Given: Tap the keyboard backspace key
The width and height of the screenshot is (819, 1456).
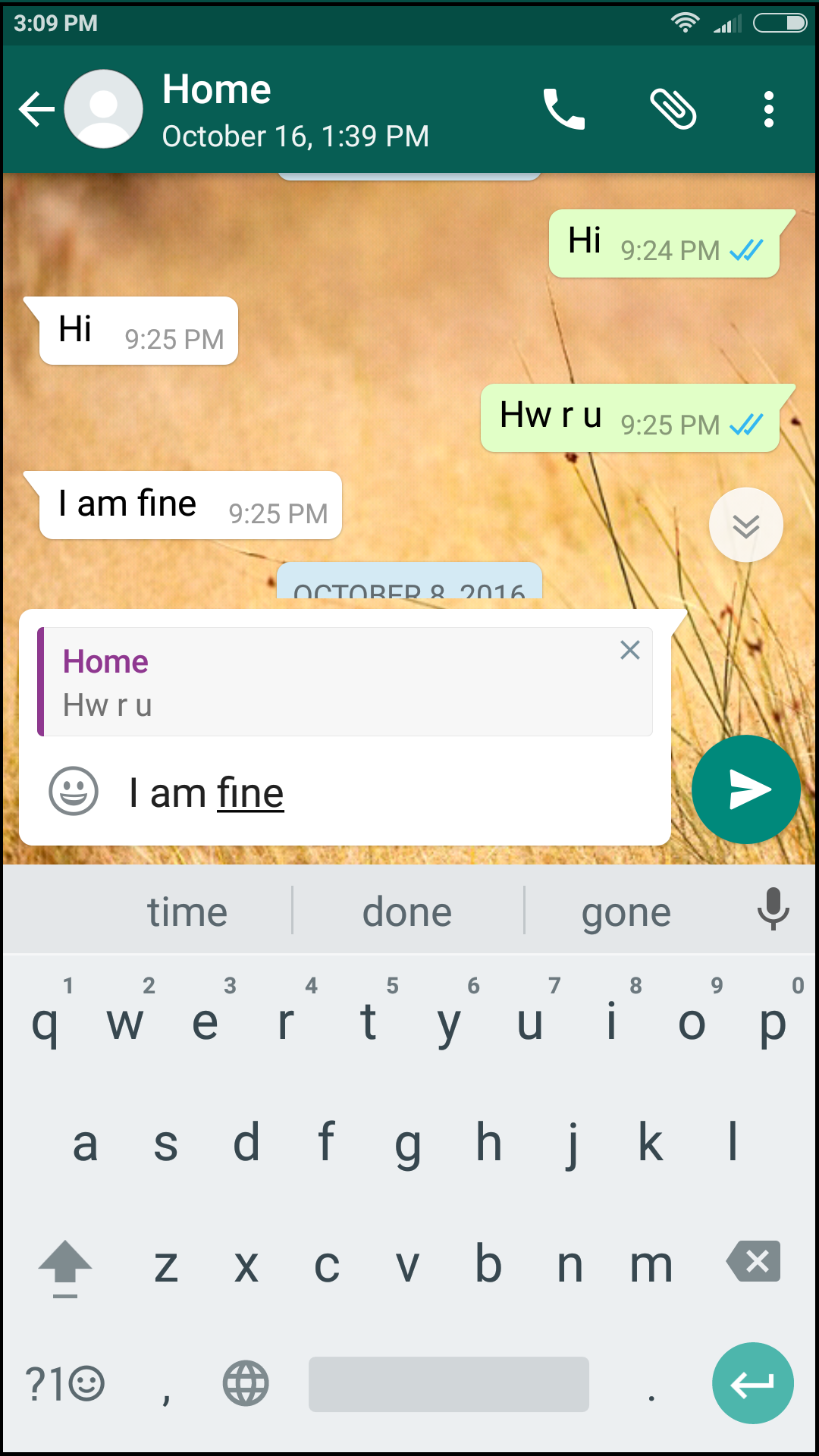Looking at the screenshot, I should [x=753, y=1262].
